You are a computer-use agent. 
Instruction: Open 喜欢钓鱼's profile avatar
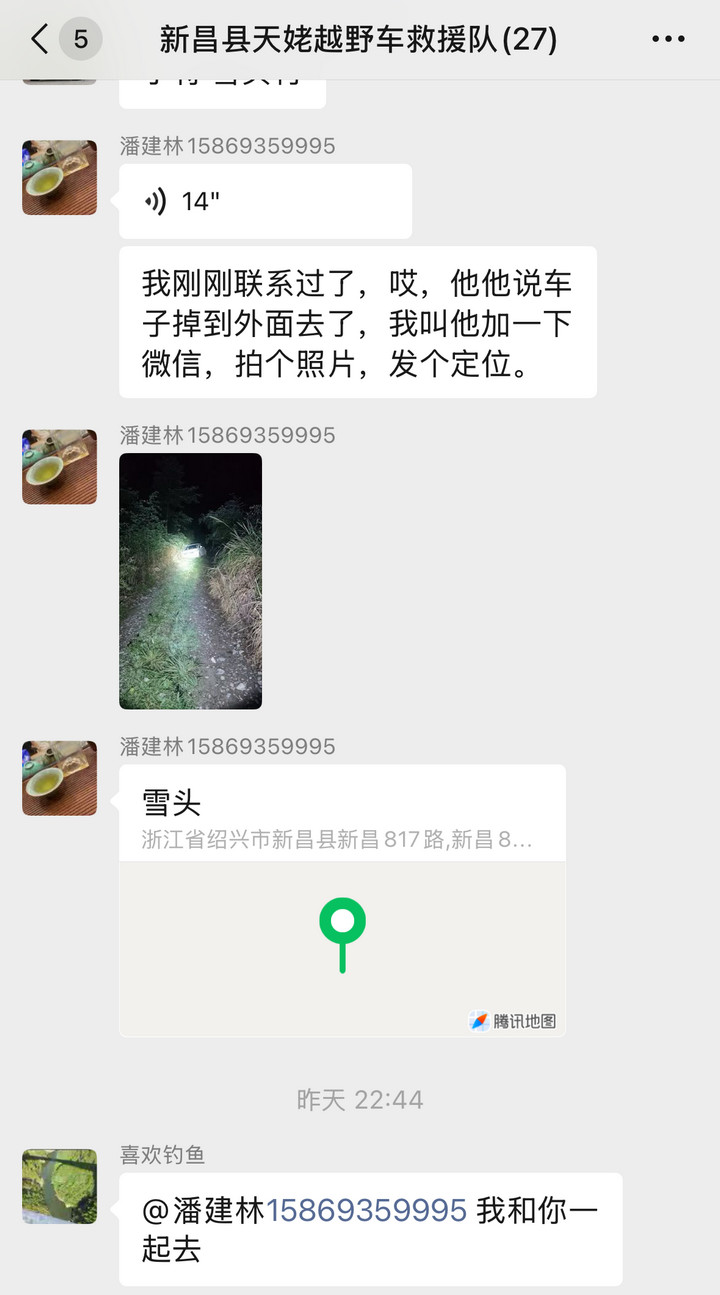(x=60, y=1186)
